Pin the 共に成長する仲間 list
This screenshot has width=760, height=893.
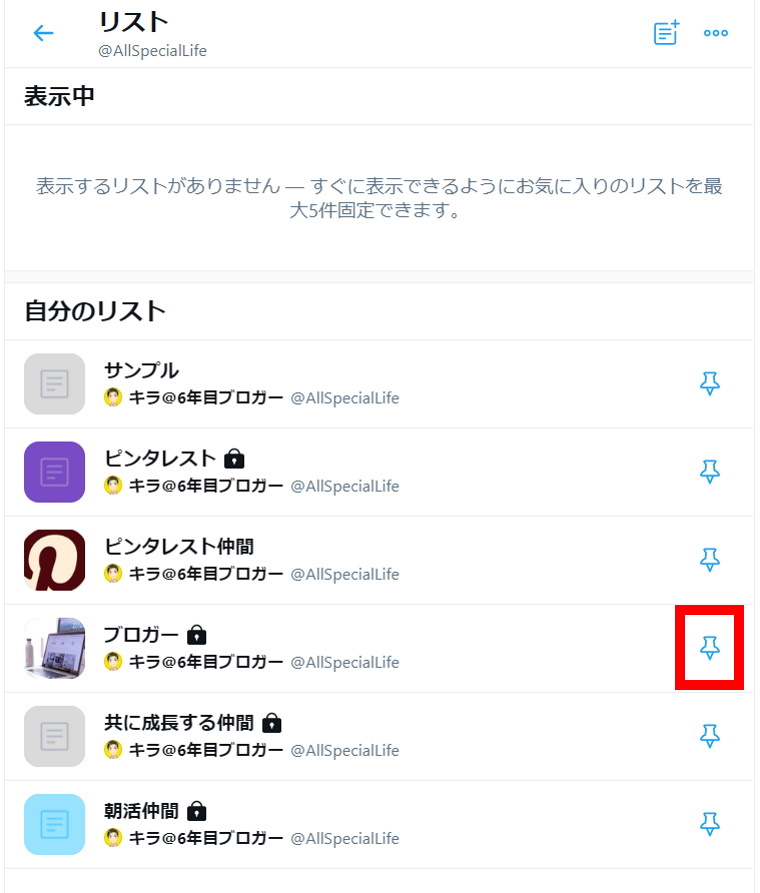(x=710, y=736)
